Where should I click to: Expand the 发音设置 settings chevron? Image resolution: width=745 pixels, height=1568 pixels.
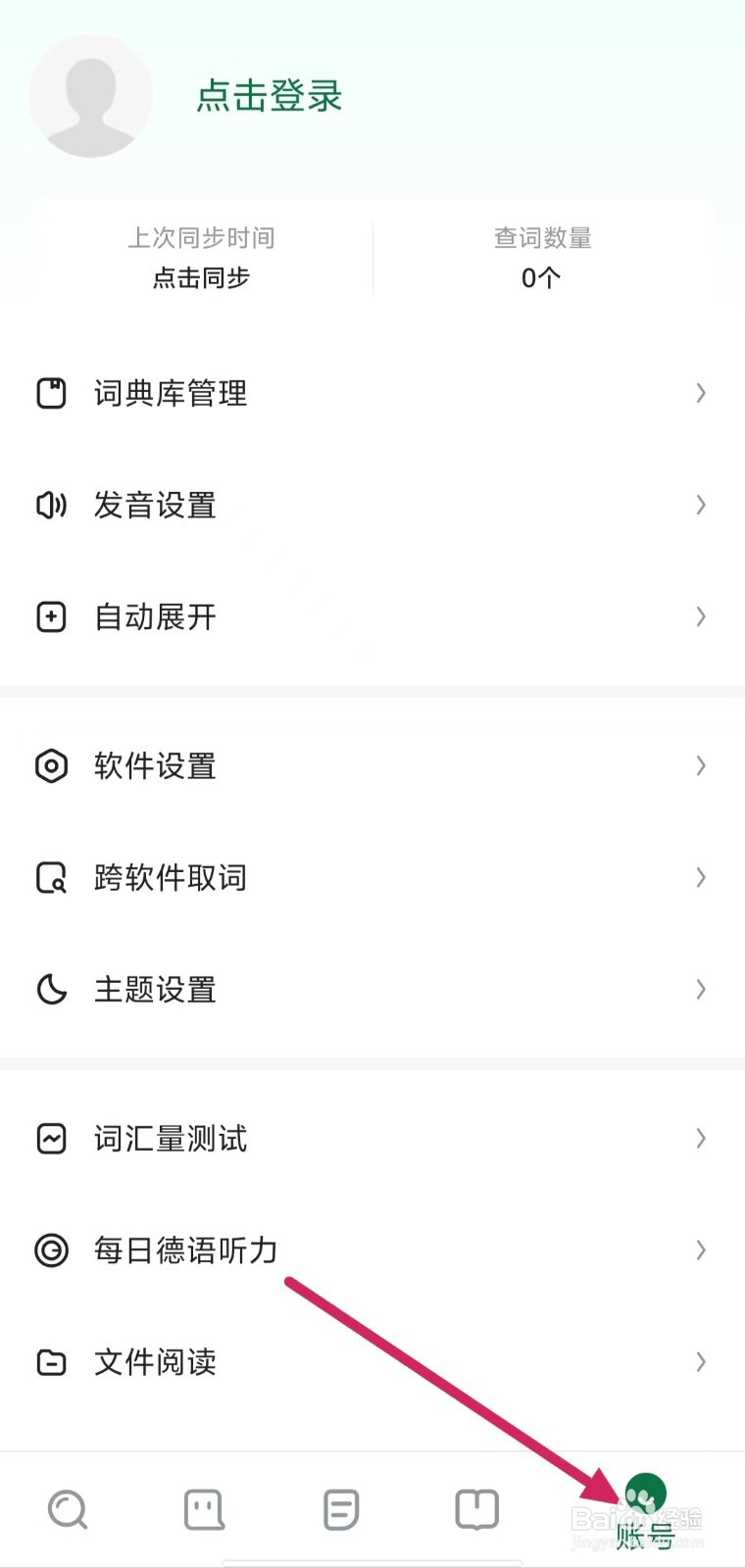700,506
